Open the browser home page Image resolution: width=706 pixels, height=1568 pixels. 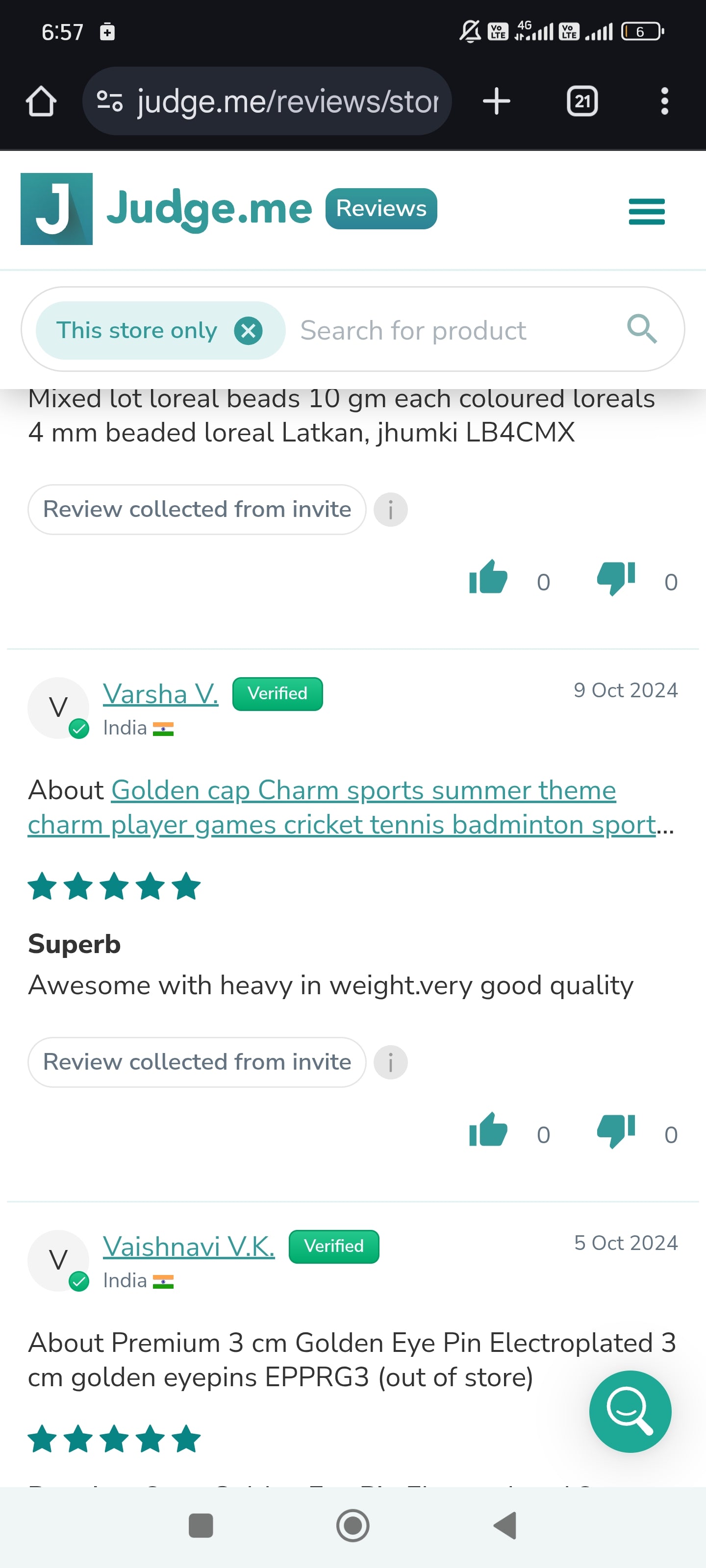pos(41,101)
